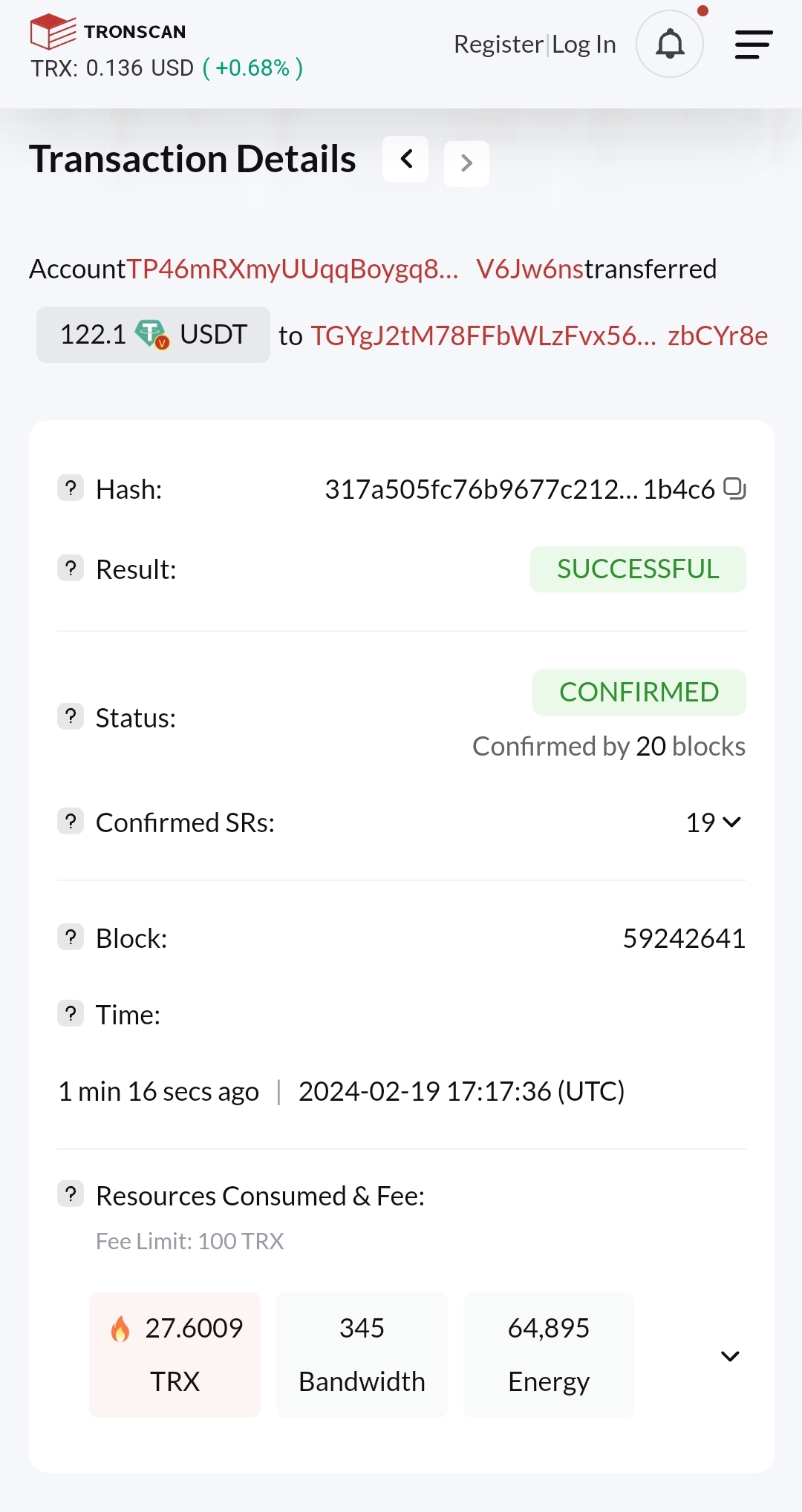Click the SUCCESSFUL result badge
Image resolution: width=802 pixels, height=1512 pixels.
tap(637, 569)
